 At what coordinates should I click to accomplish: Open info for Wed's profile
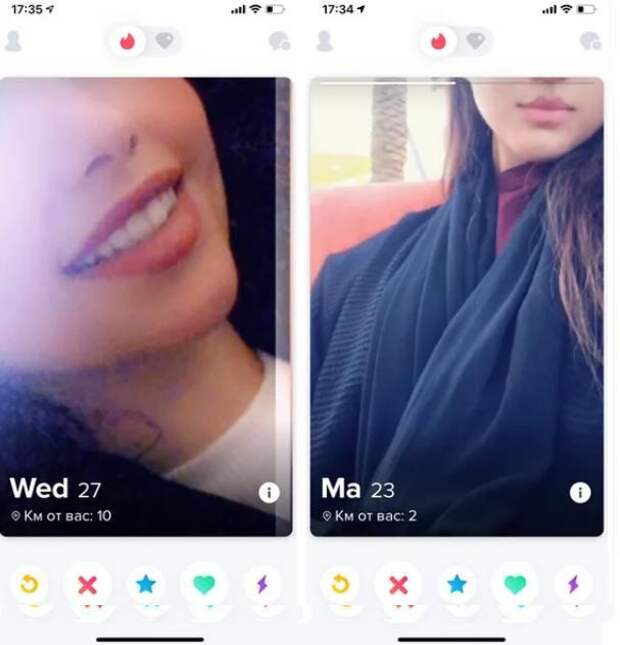268,492
